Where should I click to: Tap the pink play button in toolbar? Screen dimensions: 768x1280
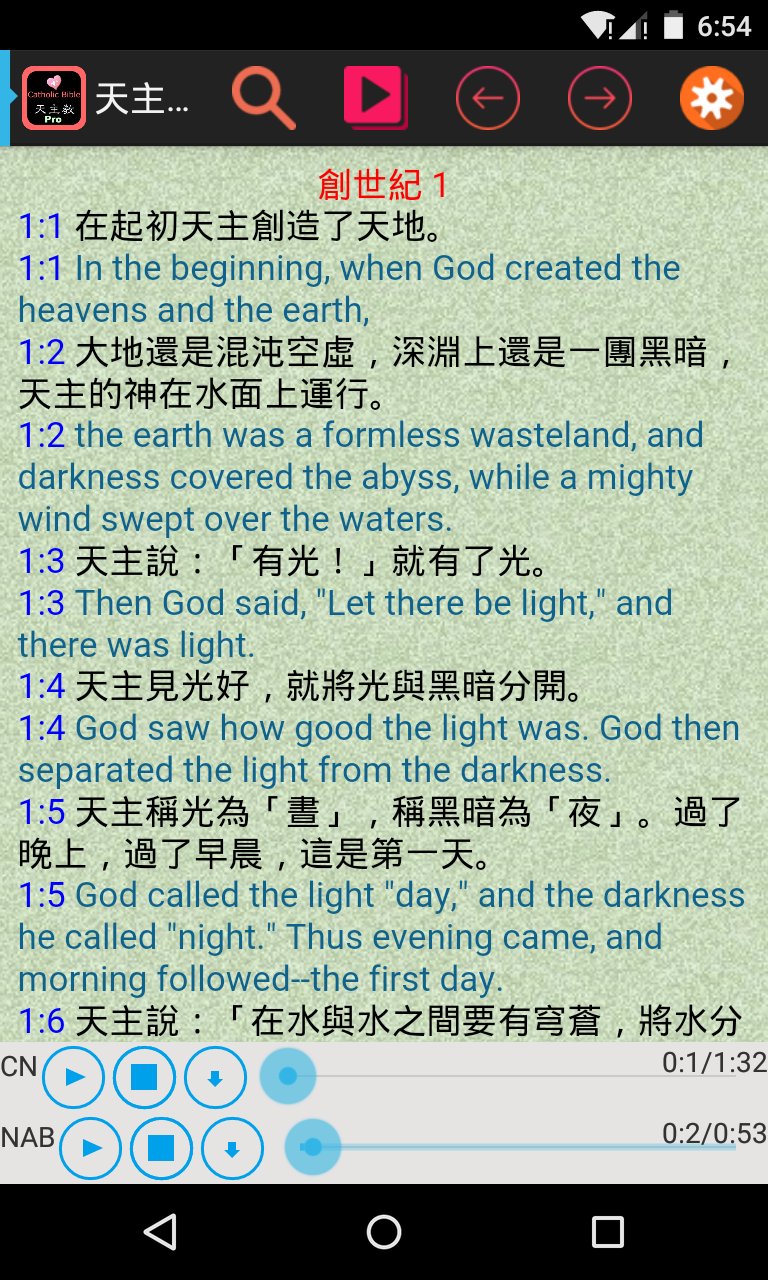(x=374, y=98)
